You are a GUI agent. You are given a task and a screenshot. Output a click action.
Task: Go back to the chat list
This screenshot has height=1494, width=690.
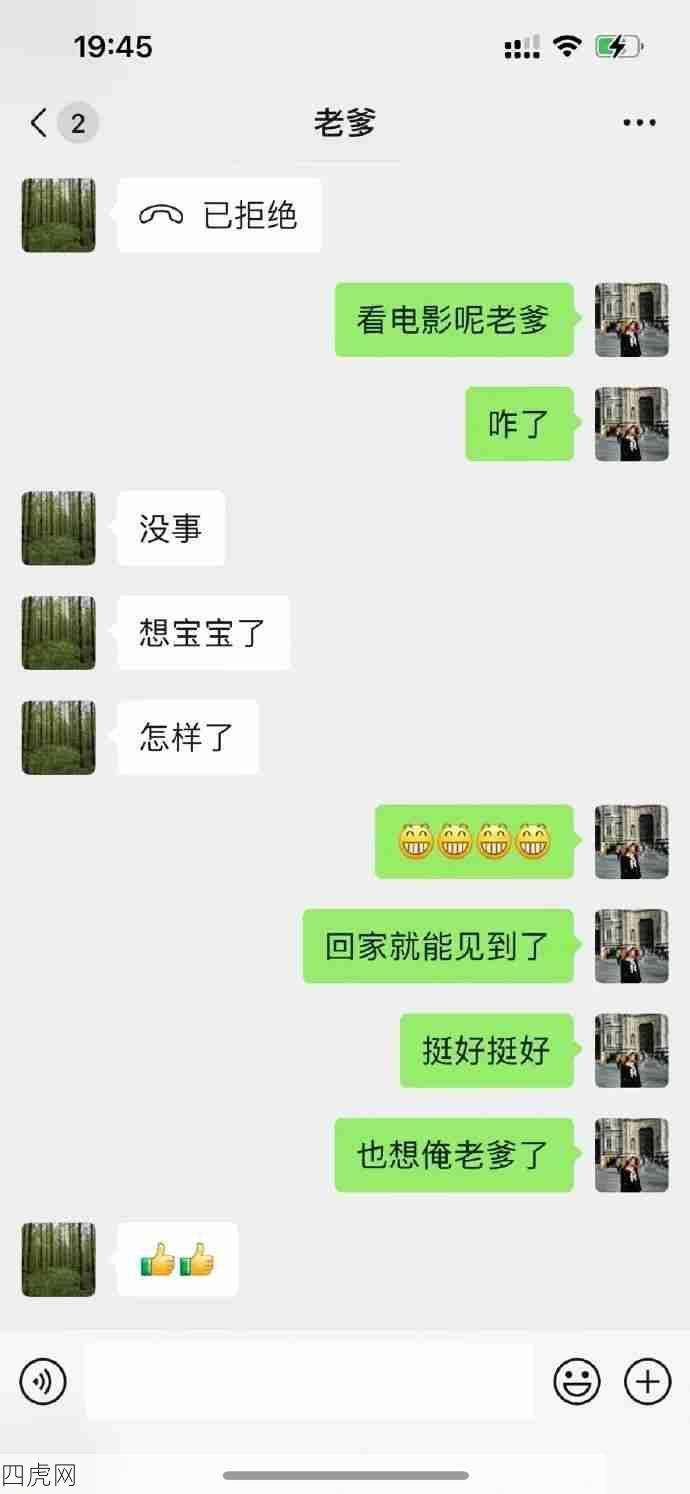click(40, 123)
